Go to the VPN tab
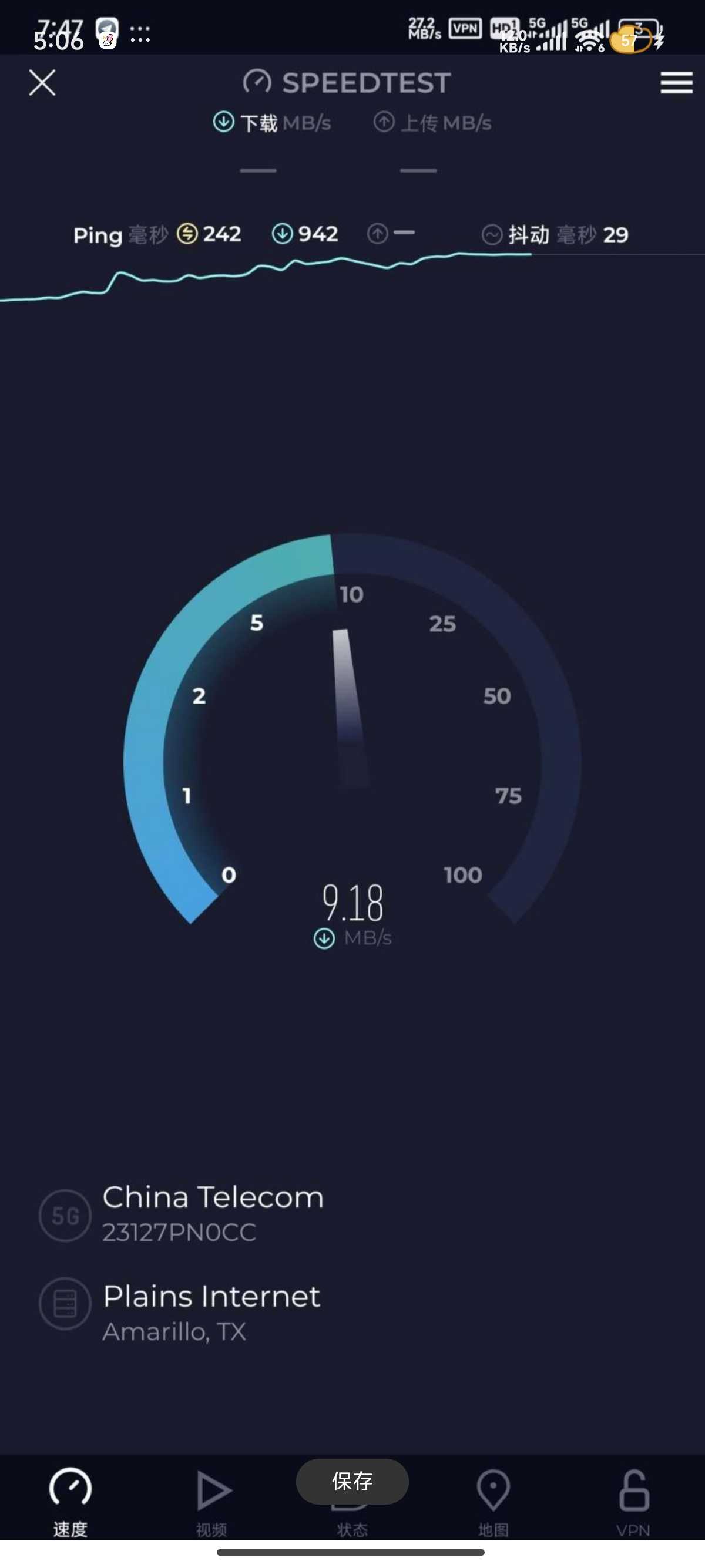 tap(633, 1501)
